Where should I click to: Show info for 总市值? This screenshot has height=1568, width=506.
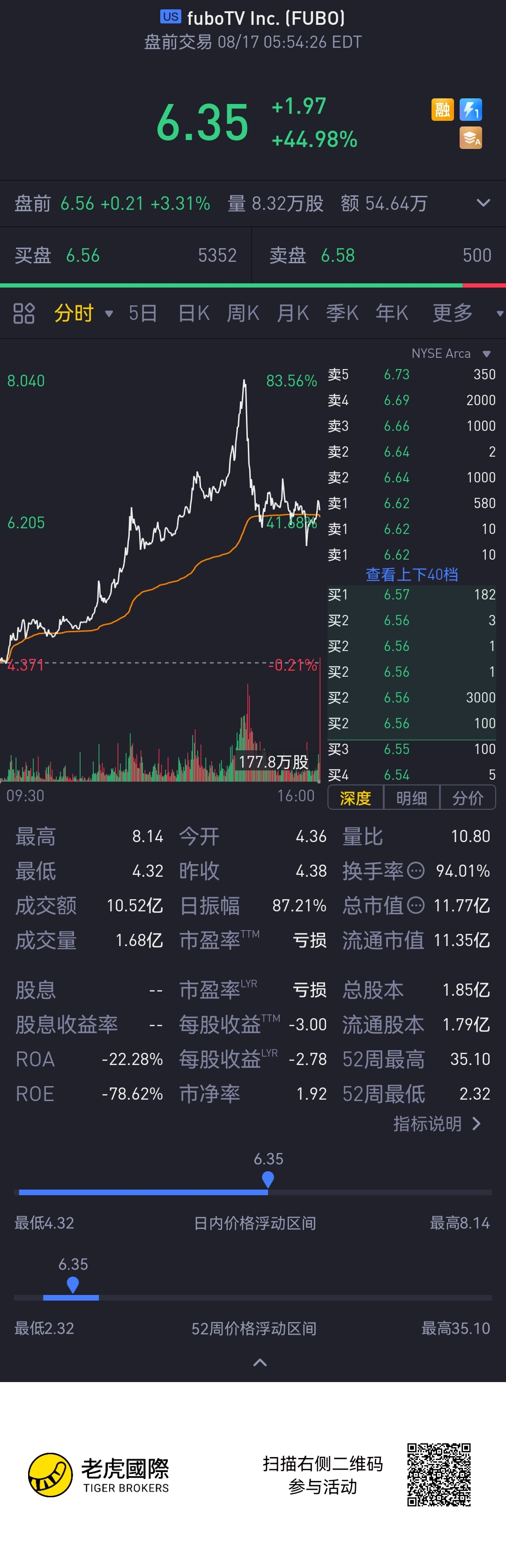pos(415,906)
